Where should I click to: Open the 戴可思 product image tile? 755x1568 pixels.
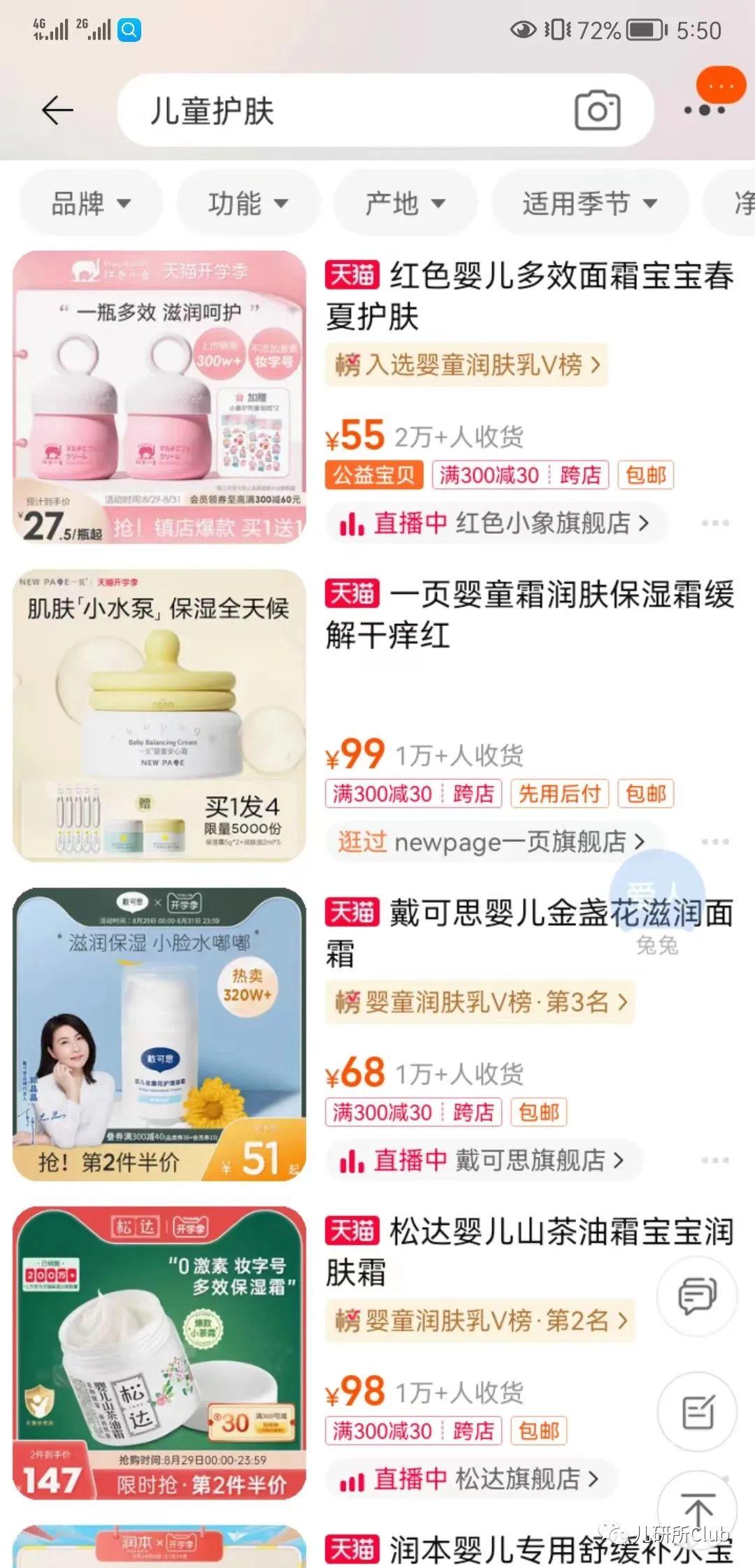[x=159, y=1034]
